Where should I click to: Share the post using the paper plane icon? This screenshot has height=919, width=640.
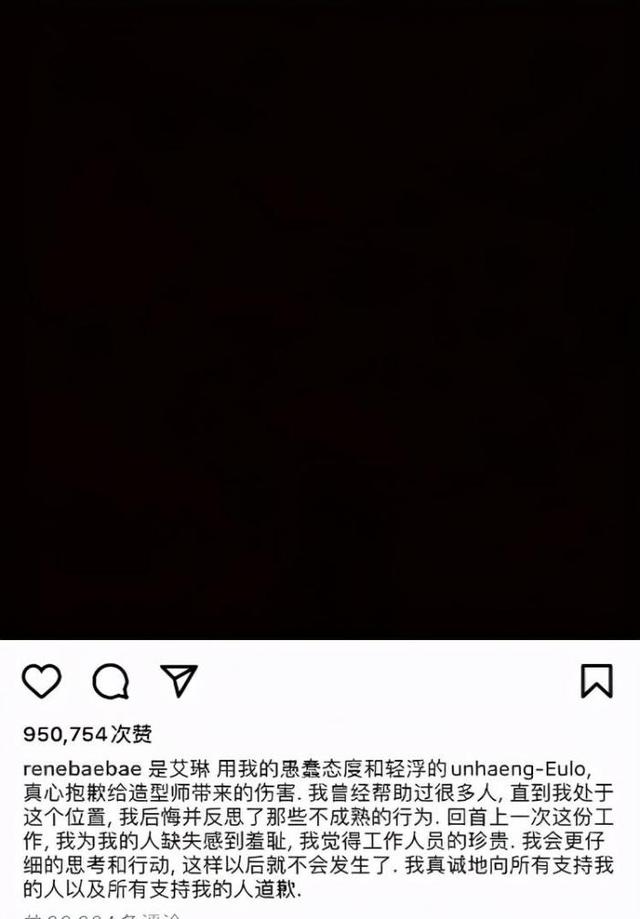(x=179, y=681)
